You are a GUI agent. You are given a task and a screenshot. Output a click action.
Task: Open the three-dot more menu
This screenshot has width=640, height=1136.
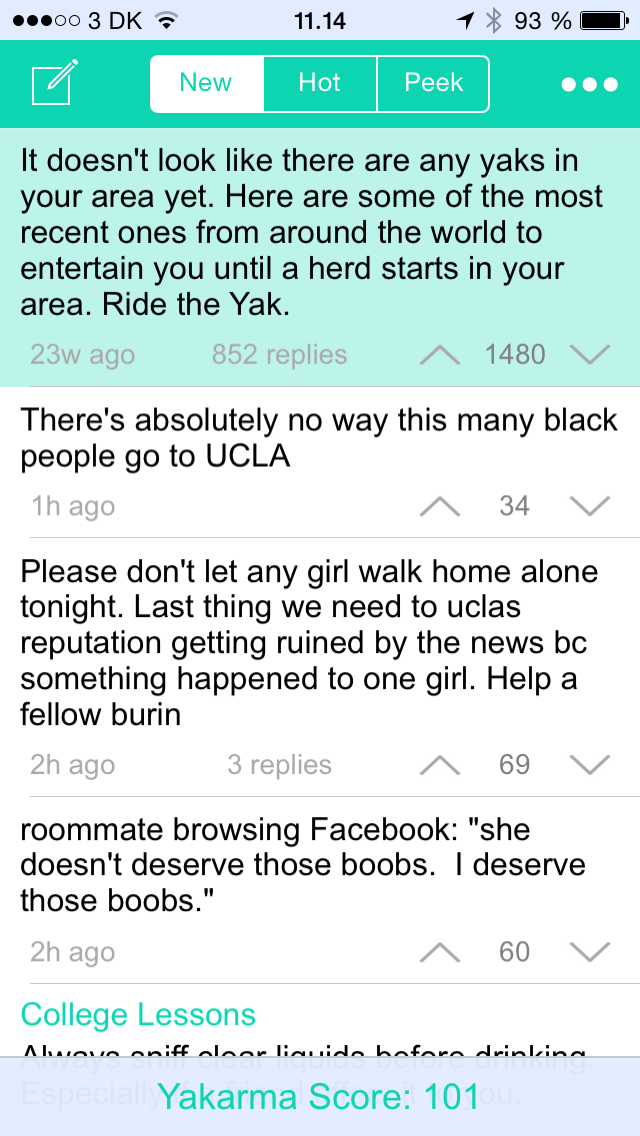click(x=589, y=84)
